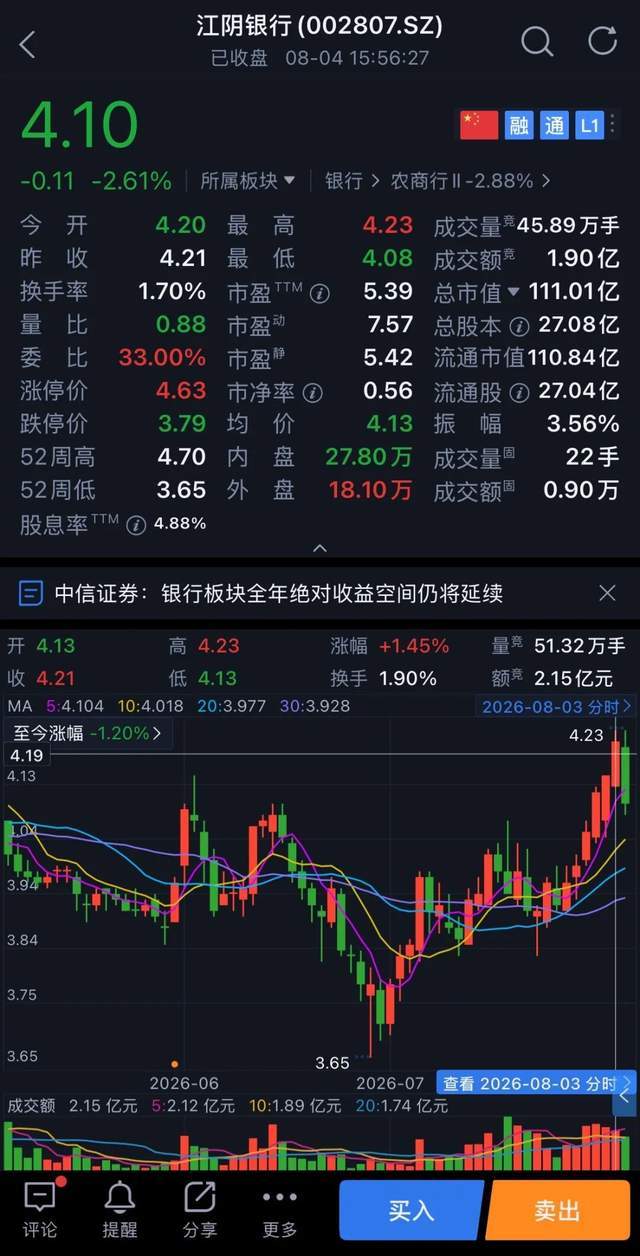
Task: Open the 中信证券 bank sector news
Action: [x=278, y=594]
